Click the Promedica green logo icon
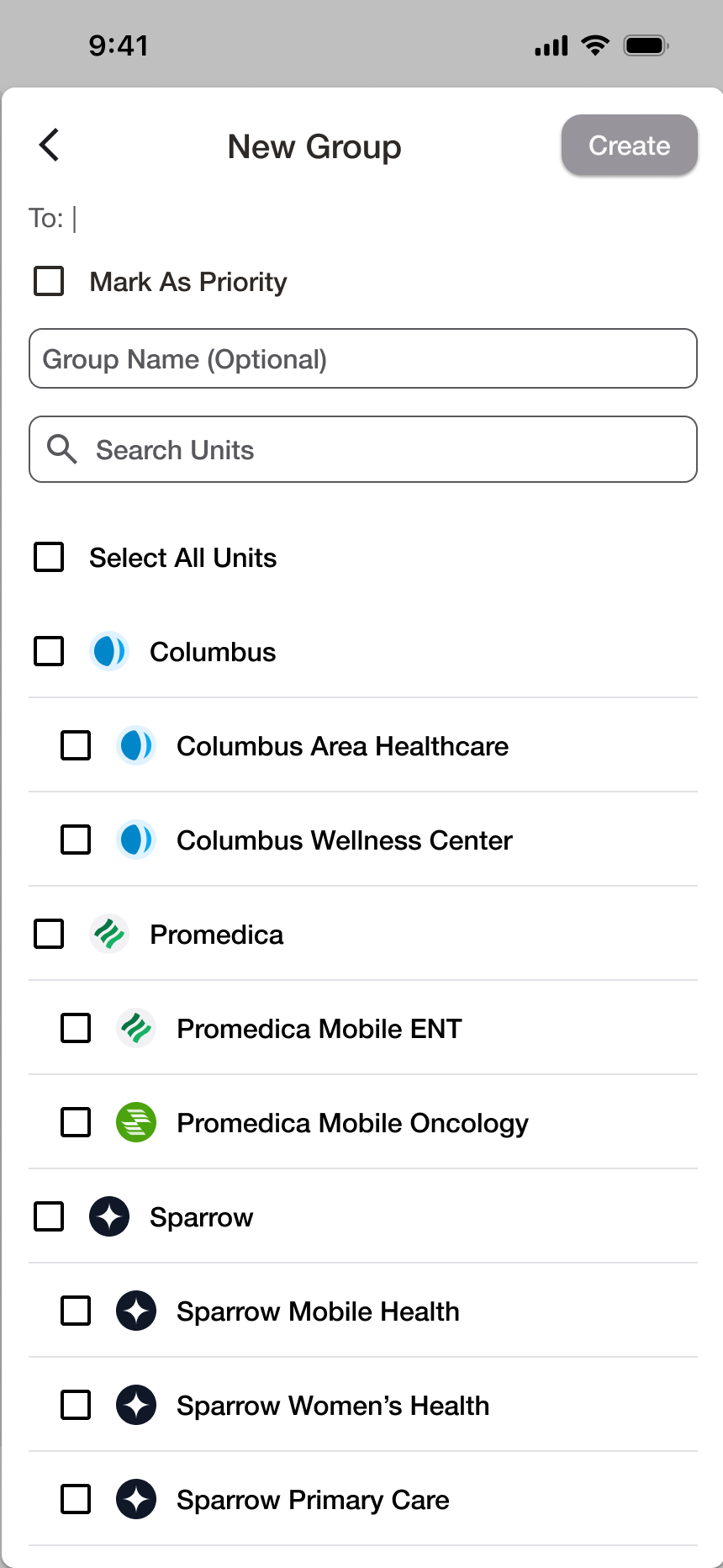723x1568 pixels. click(108, 934)
